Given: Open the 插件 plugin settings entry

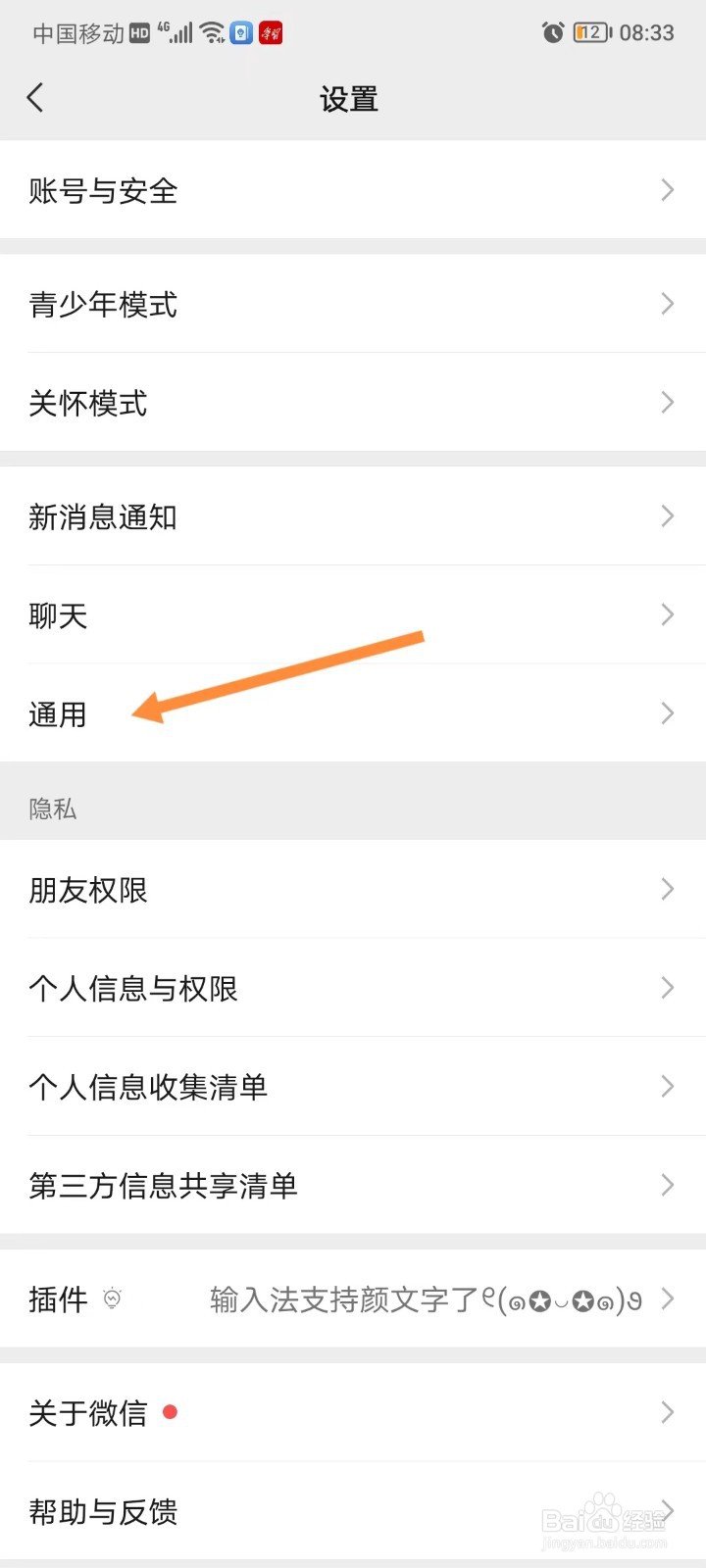Looking at the screenshot, I should [x=353, y=1299].
